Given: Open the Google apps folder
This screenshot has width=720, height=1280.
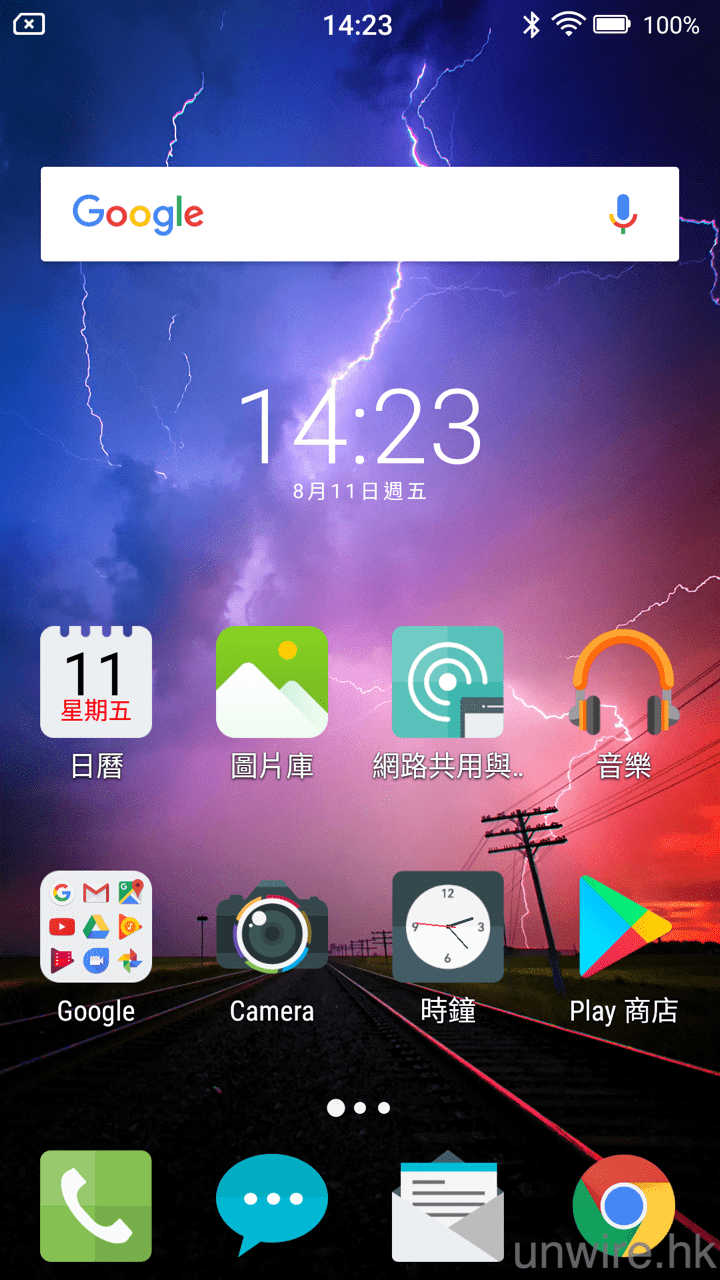Looking at the screenshot, I should pyautogui.click(x=96, y=927).
